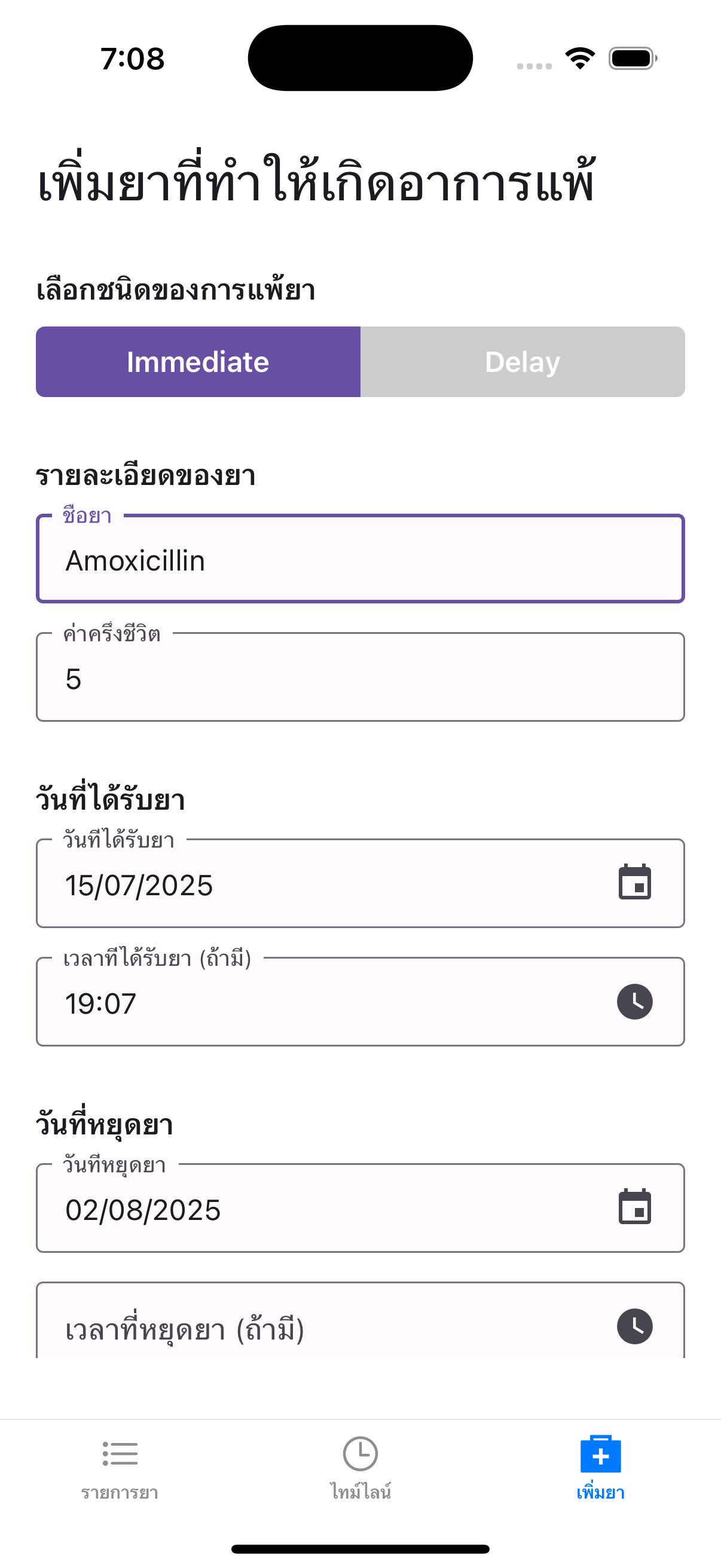The height and width of the screenshot is (1568, 721).
Task: Toggle the Immediate segment off by choosing Delay
Action: coord(522,362)
